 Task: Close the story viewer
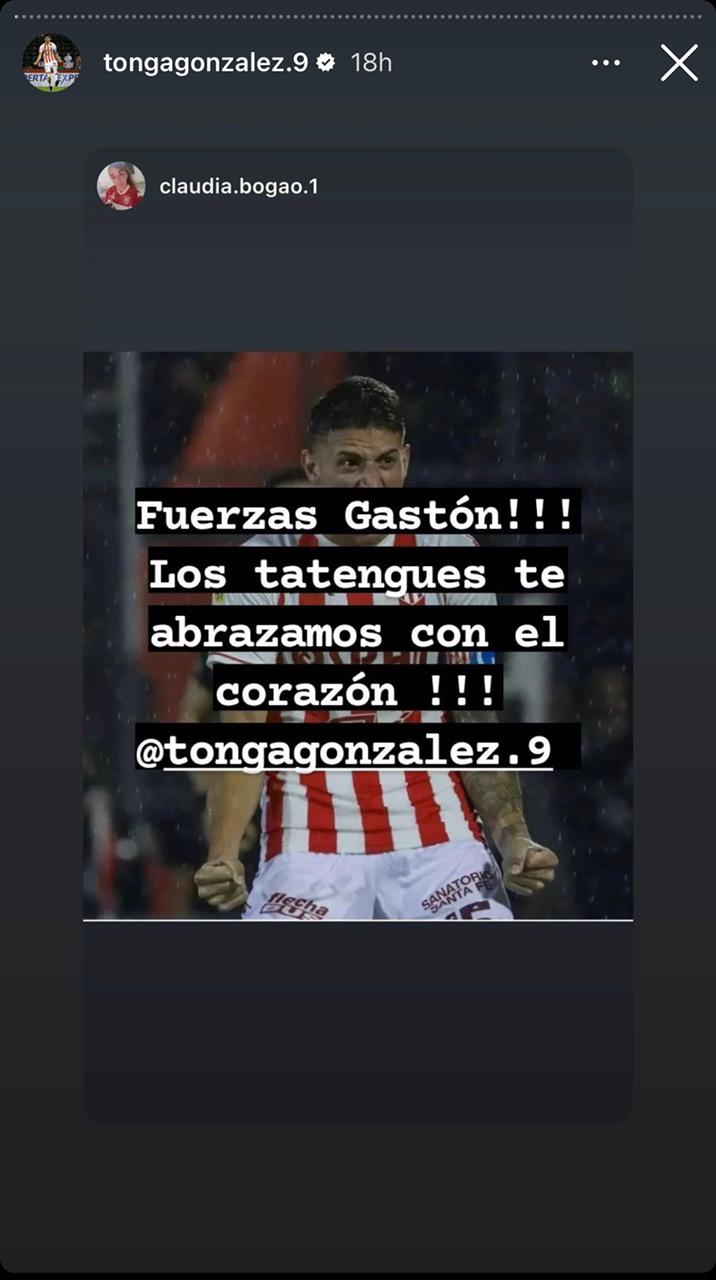point(679,63)
